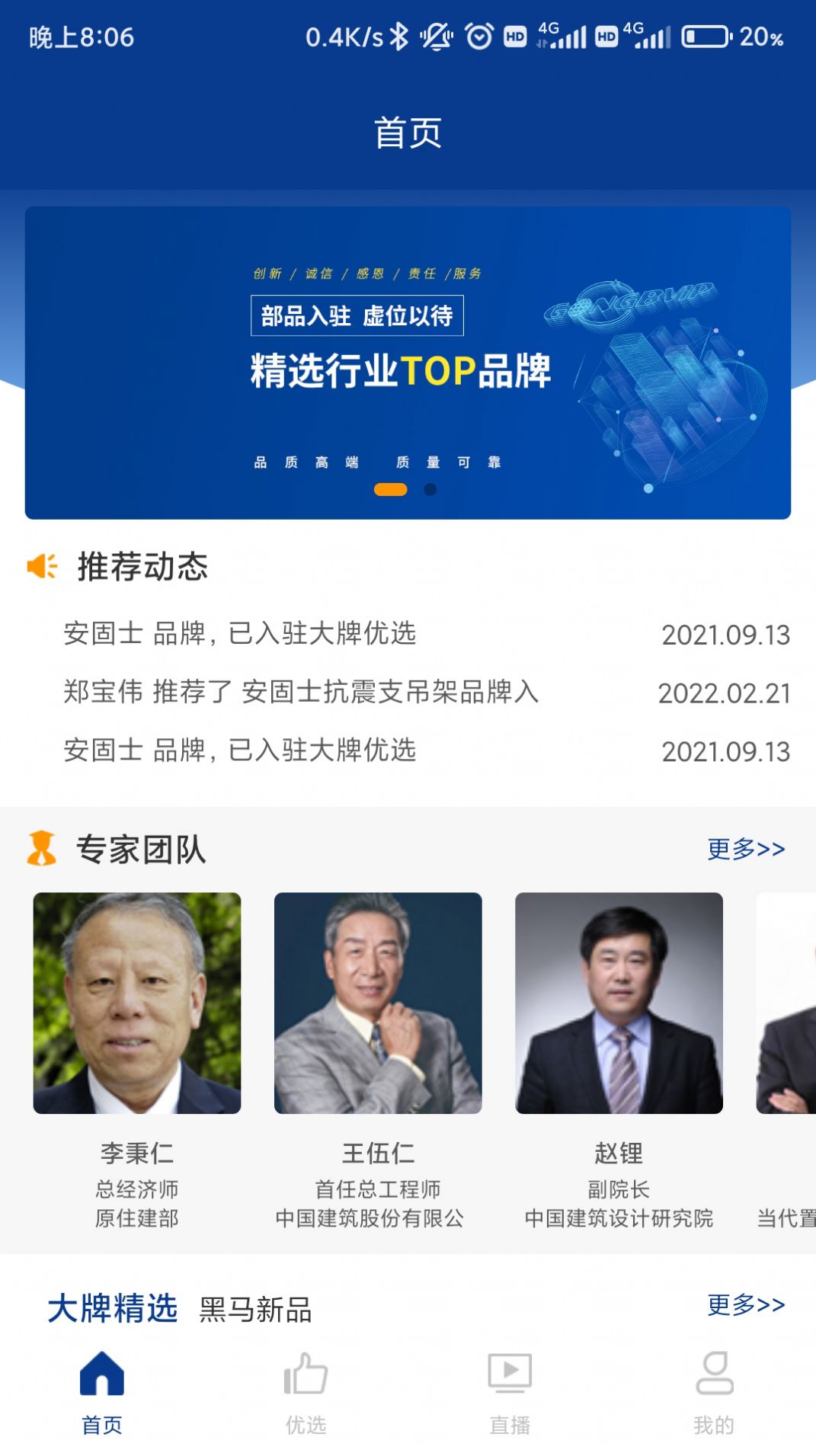Click the orange megaphone icon beside 推荐动态
Viewport: 816px width, 1456px height.
pyautogui.click(x=42, y=565)
